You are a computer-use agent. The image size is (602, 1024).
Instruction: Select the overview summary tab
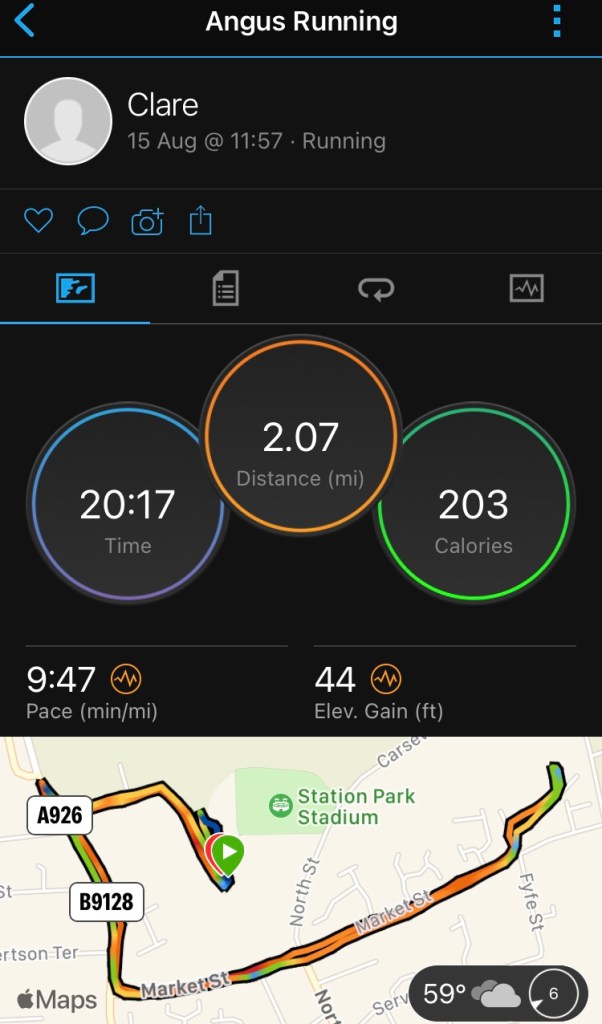click(75, 290)
